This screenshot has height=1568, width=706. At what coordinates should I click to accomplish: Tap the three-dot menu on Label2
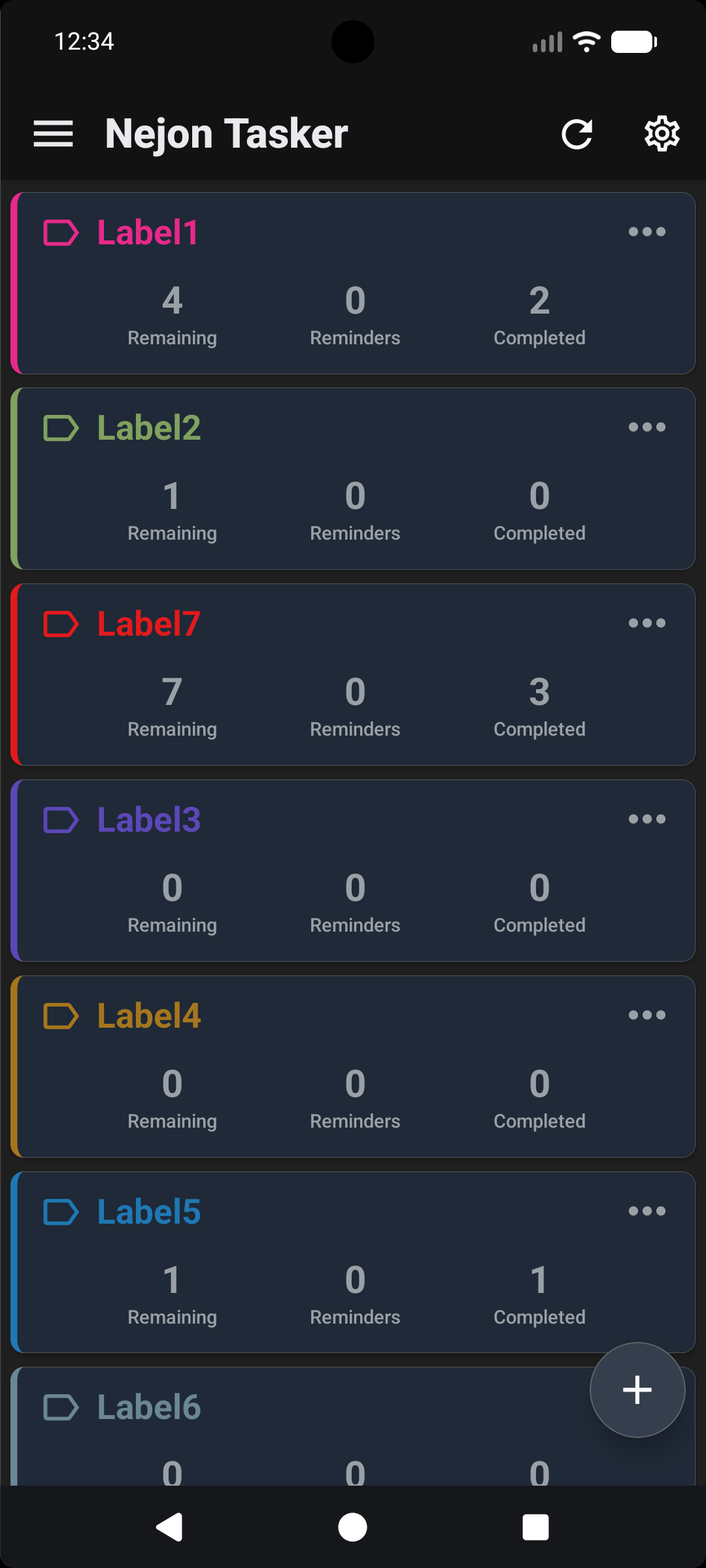click(x=647, y=427)
